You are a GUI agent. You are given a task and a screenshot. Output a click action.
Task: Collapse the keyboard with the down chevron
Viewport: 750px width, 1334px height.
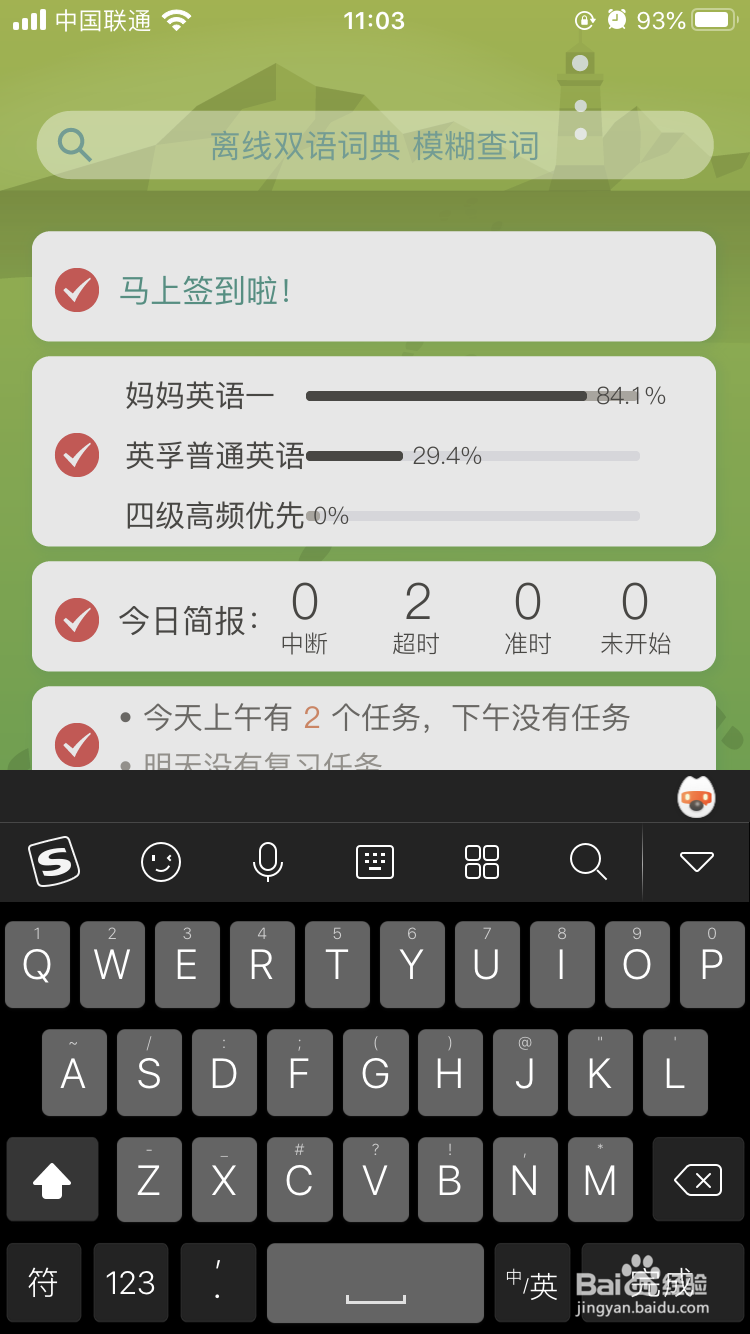[697, 862]
